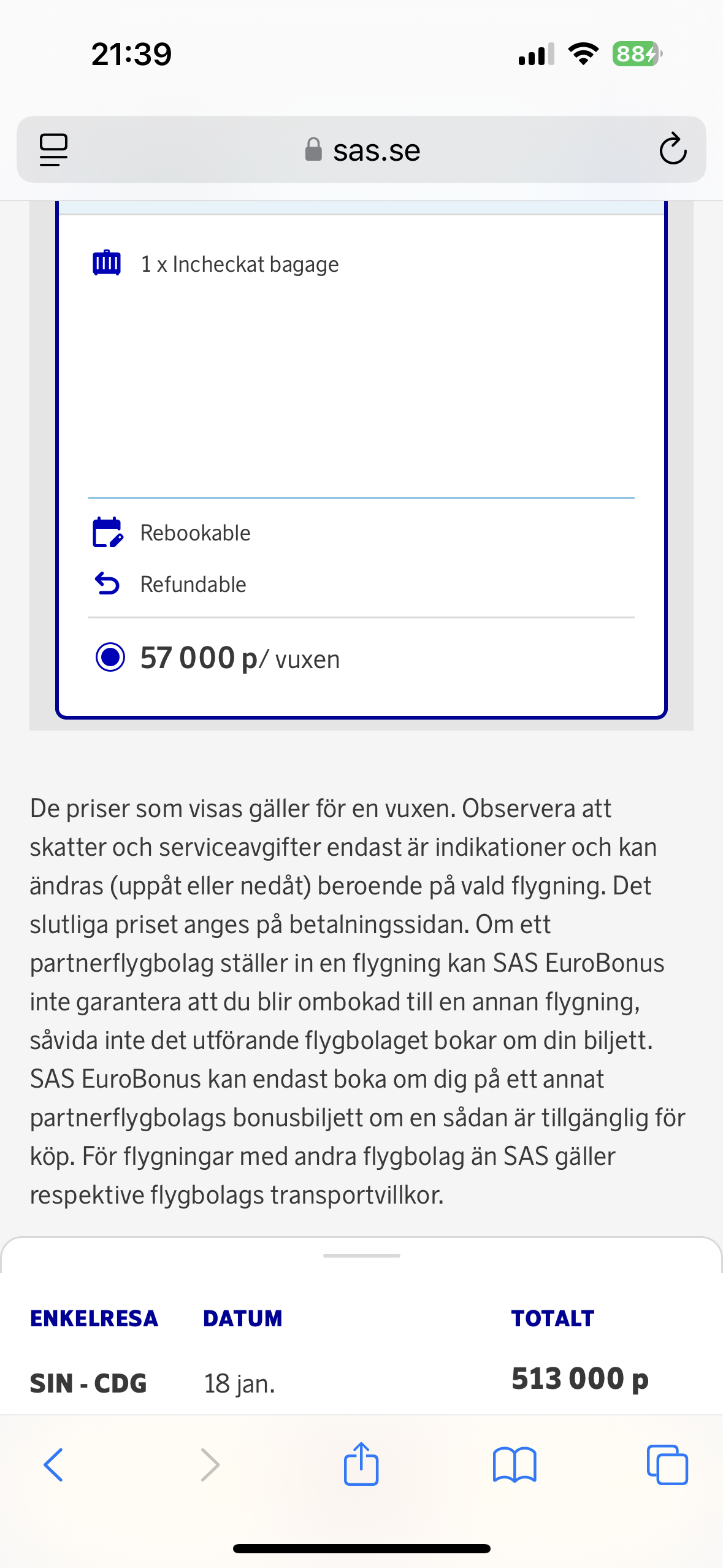Go back to the previous page

point(53,1465)
